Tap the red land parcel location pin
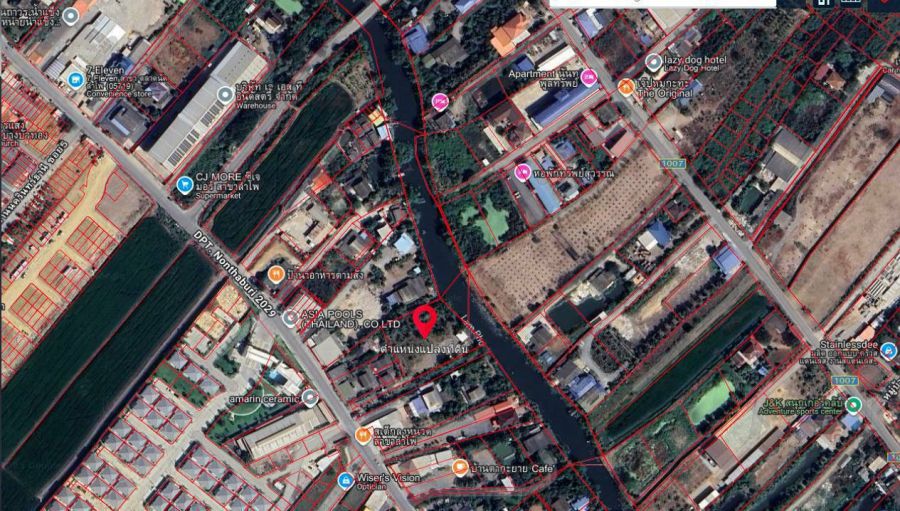The height and width of the screenshot is (511, 900). (425, 321)
